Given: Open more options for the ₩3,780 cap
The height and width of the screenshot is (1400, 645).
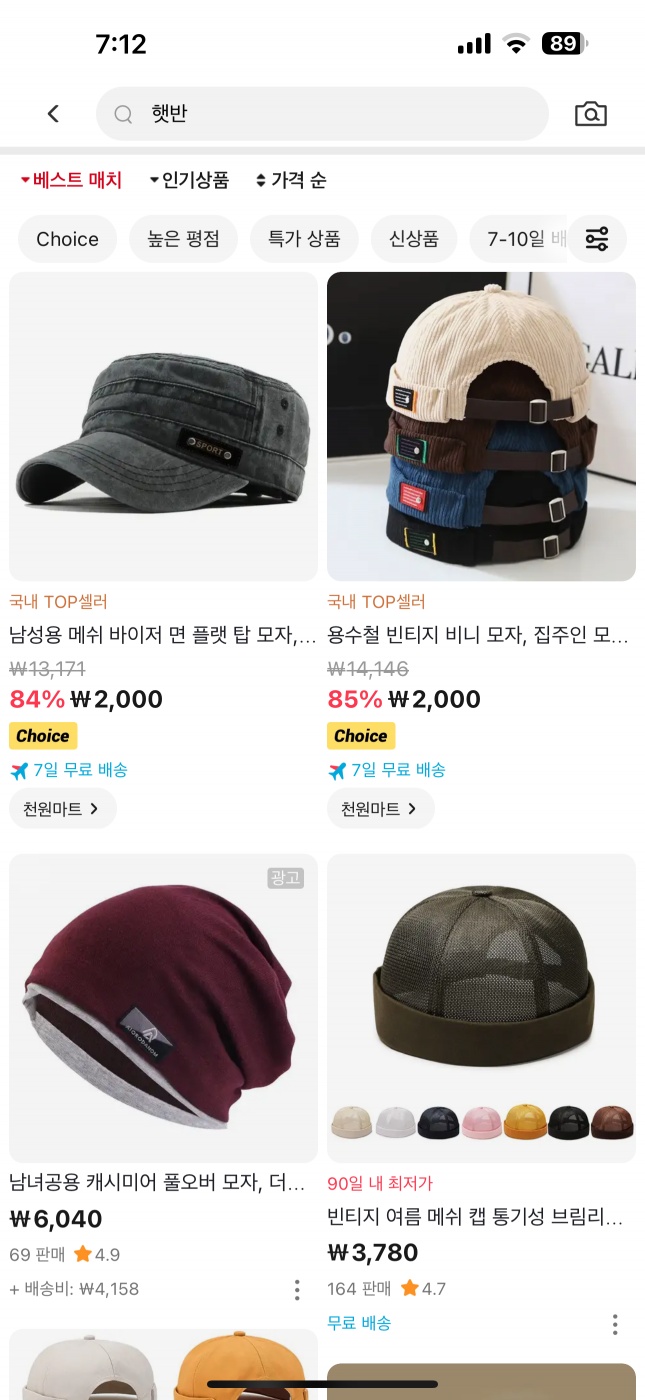Looking at the screenshot, I should click(615, 1324).
